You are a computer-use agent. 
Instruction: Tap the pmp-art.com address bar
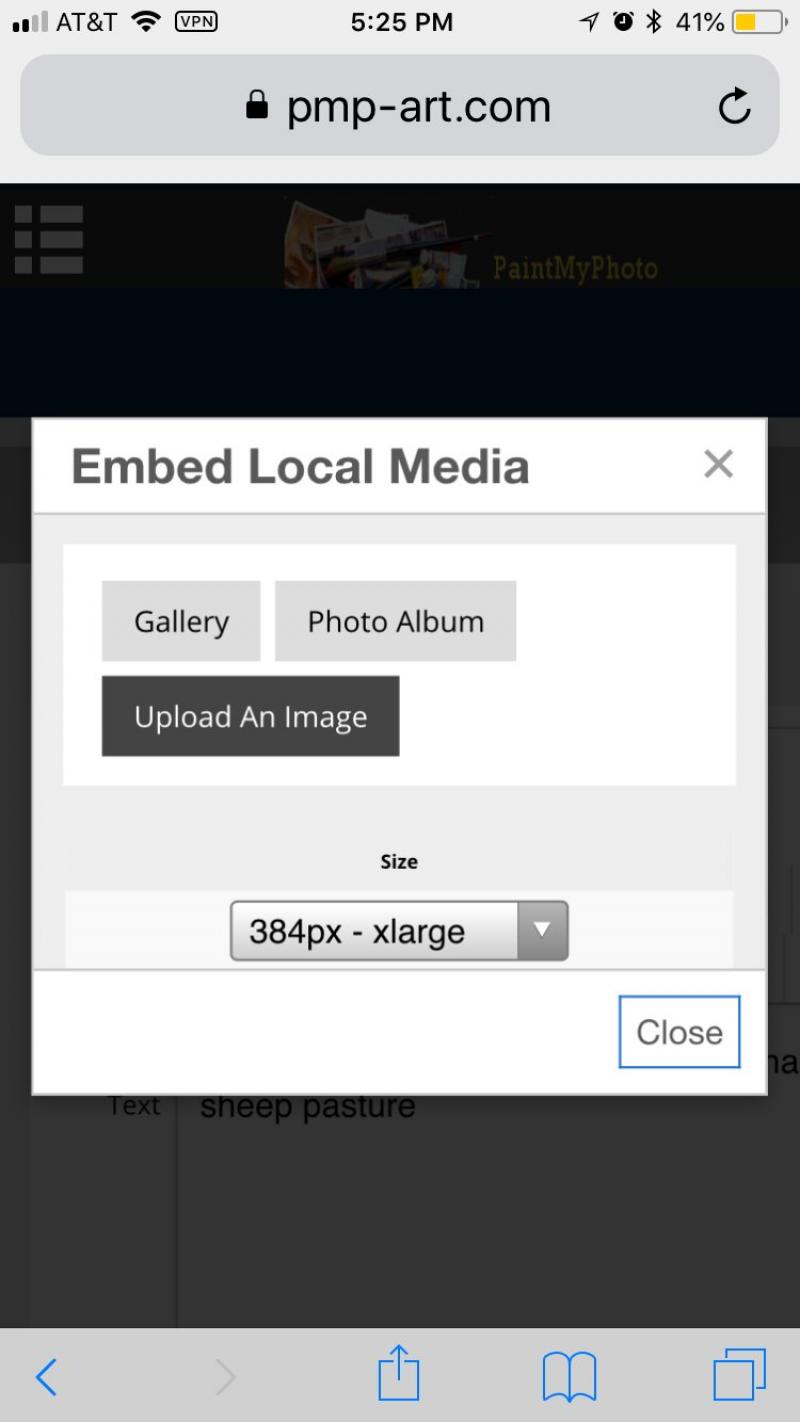[398, 106]
